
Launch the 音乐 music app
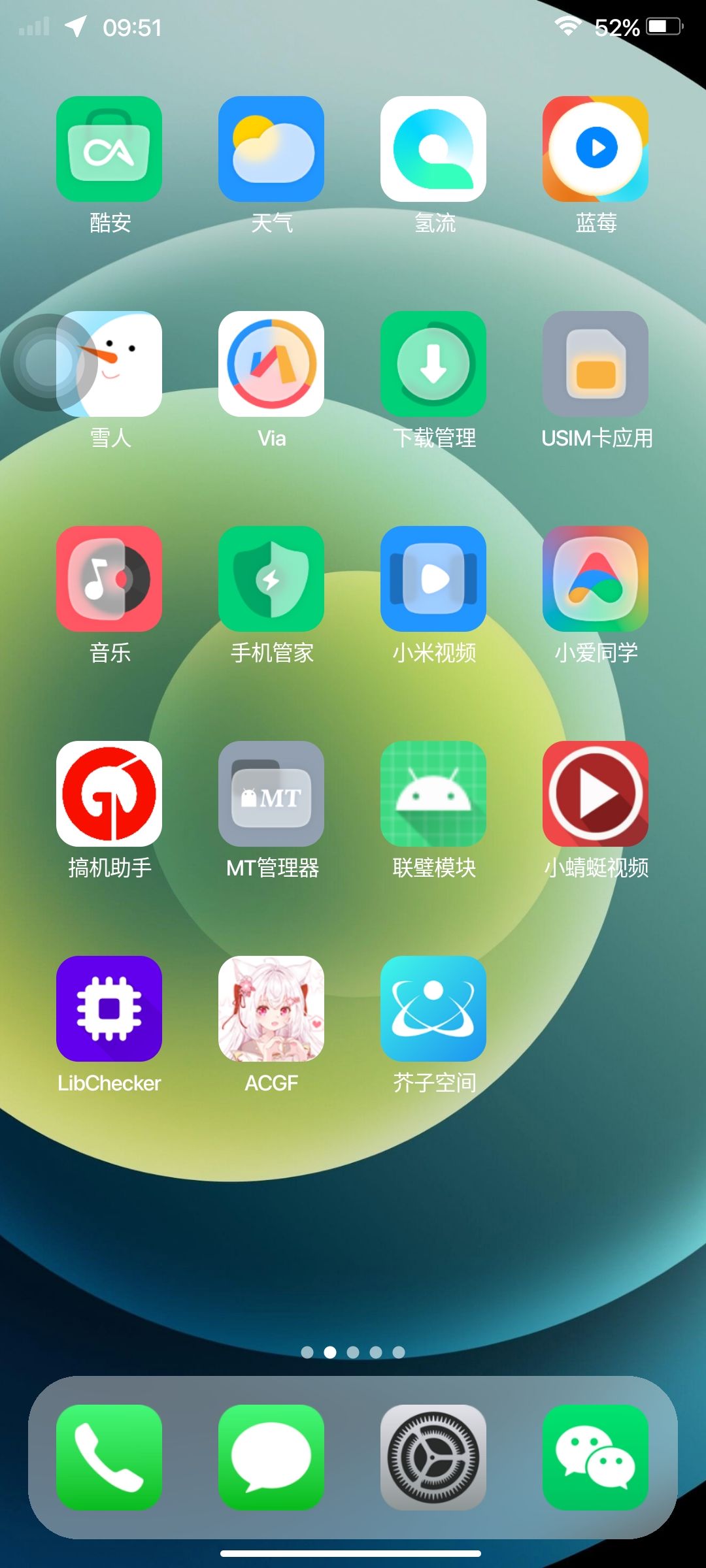pos(109,579)
